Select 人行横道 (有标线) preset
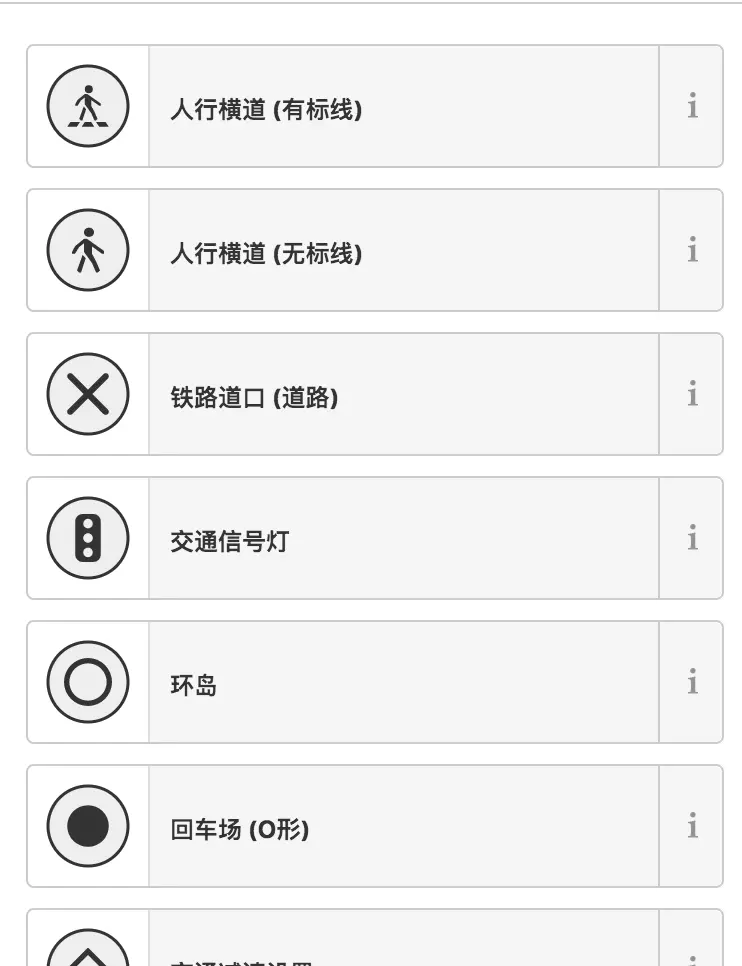 tap(403, 107)
